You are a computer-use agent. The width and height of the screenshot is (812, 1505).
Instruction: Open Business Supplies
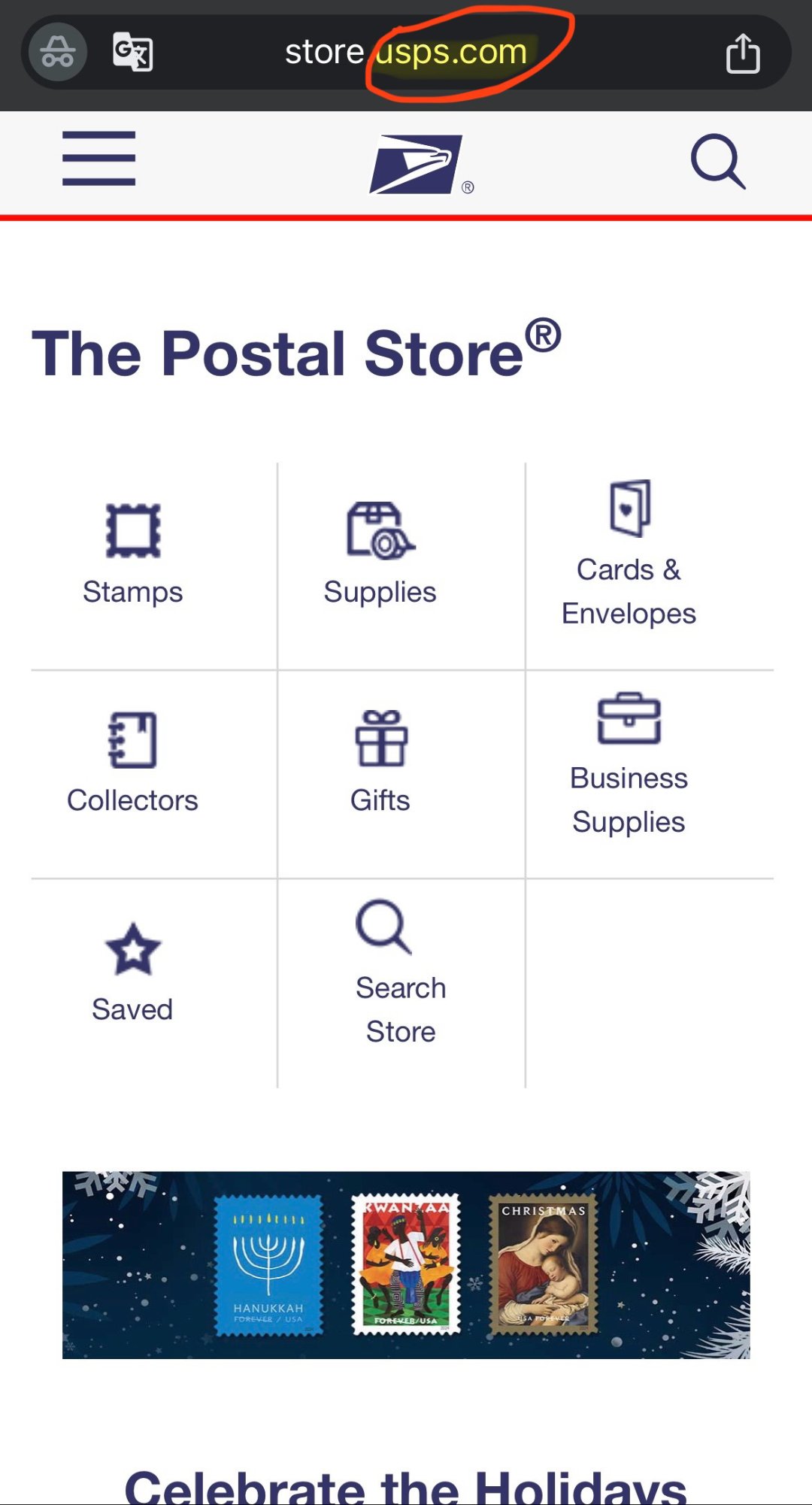pyautogui.click(x=629, y=763)
